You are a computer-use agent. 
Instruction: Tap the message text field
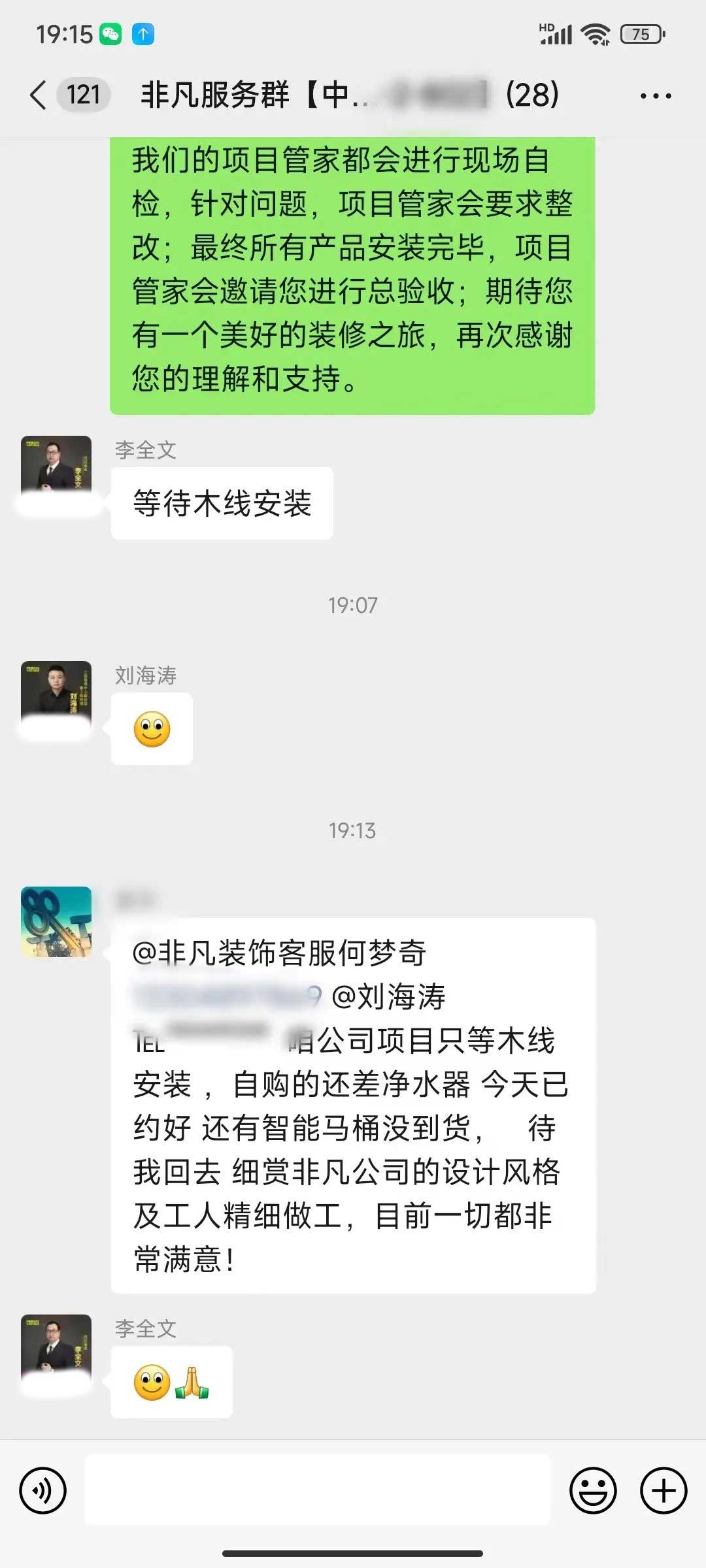tap(318, 1491)
